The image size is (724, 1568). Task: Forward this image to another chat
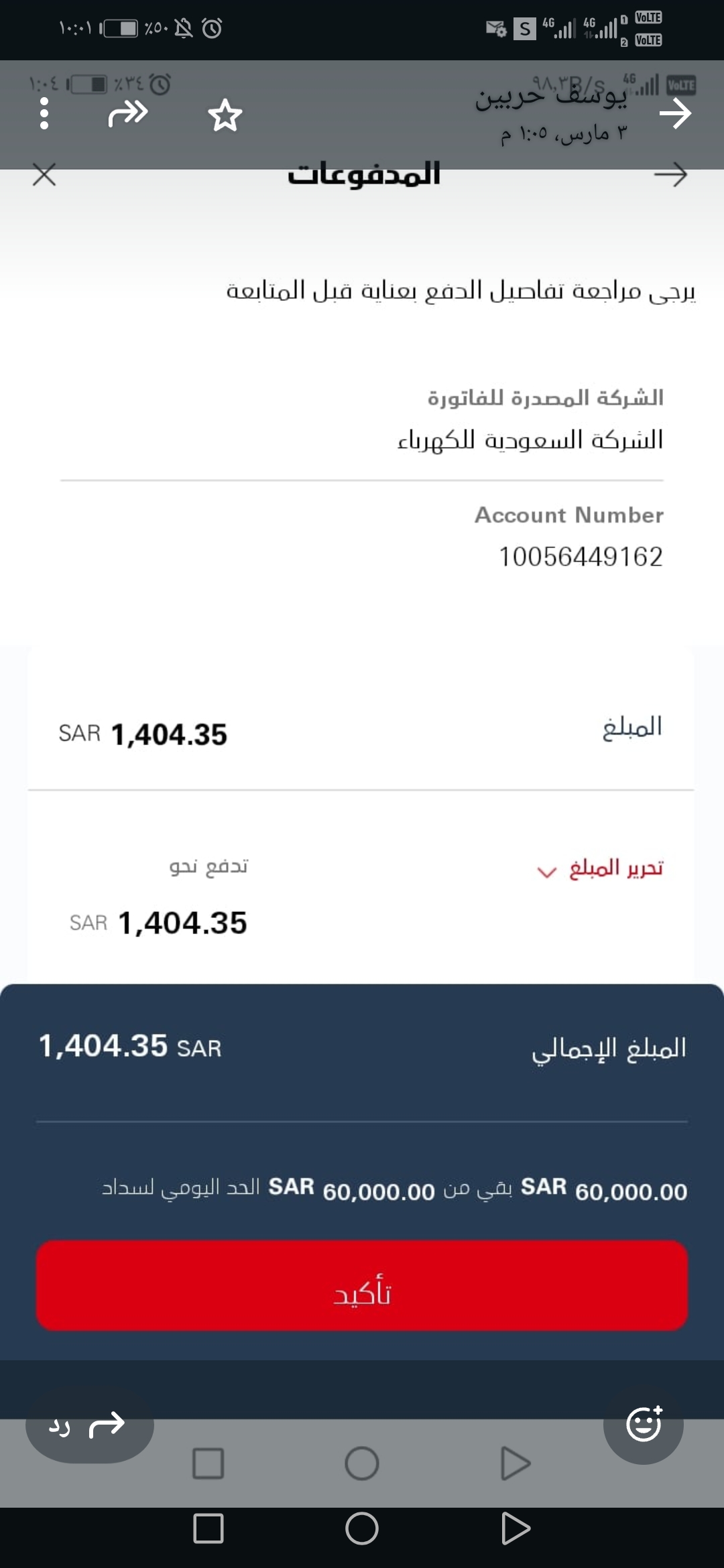[128, 114]
